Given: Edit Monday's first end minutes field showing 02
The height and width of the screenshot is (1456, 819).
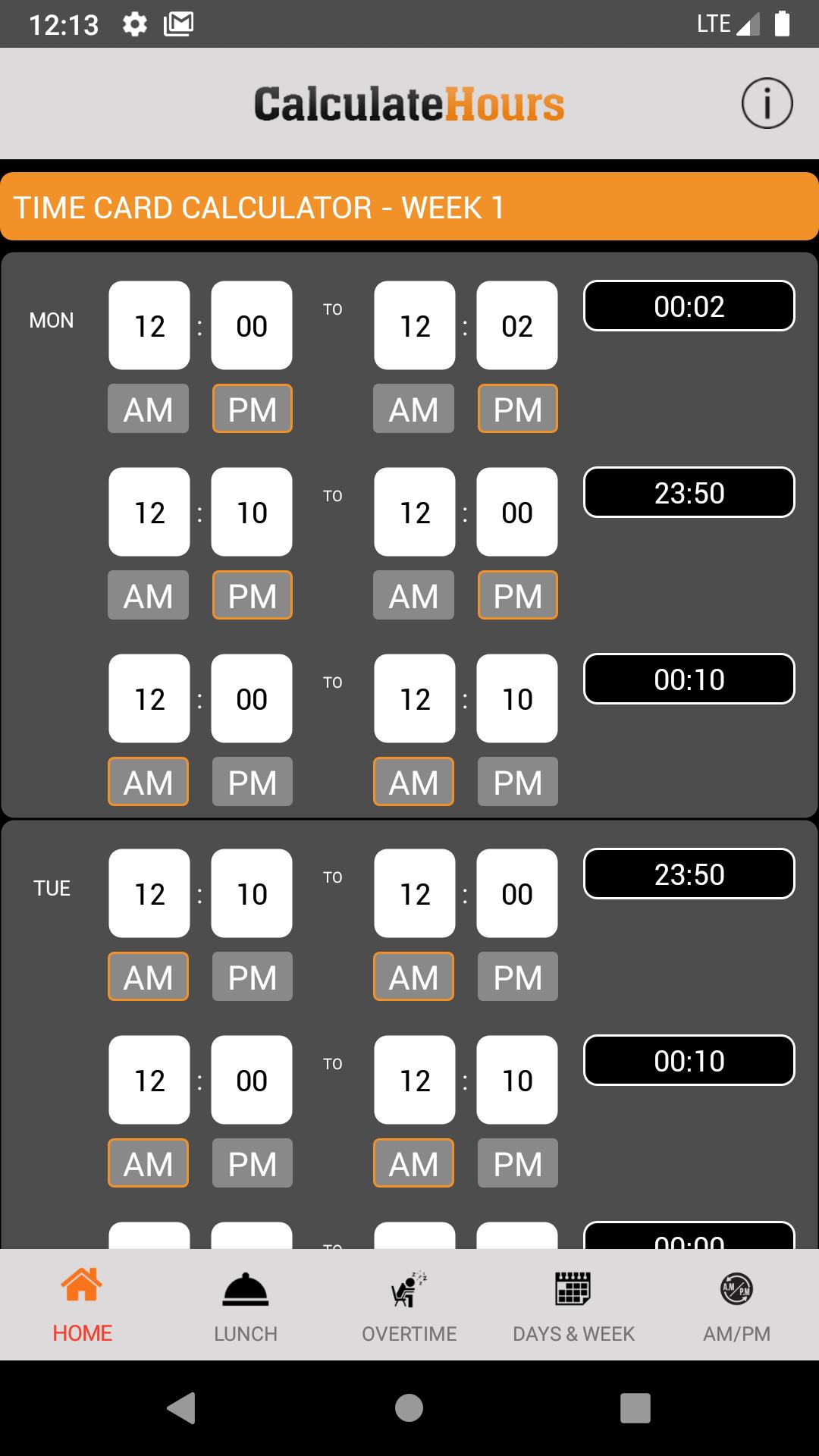Looking at the screenshot, I should coord(516,325).
